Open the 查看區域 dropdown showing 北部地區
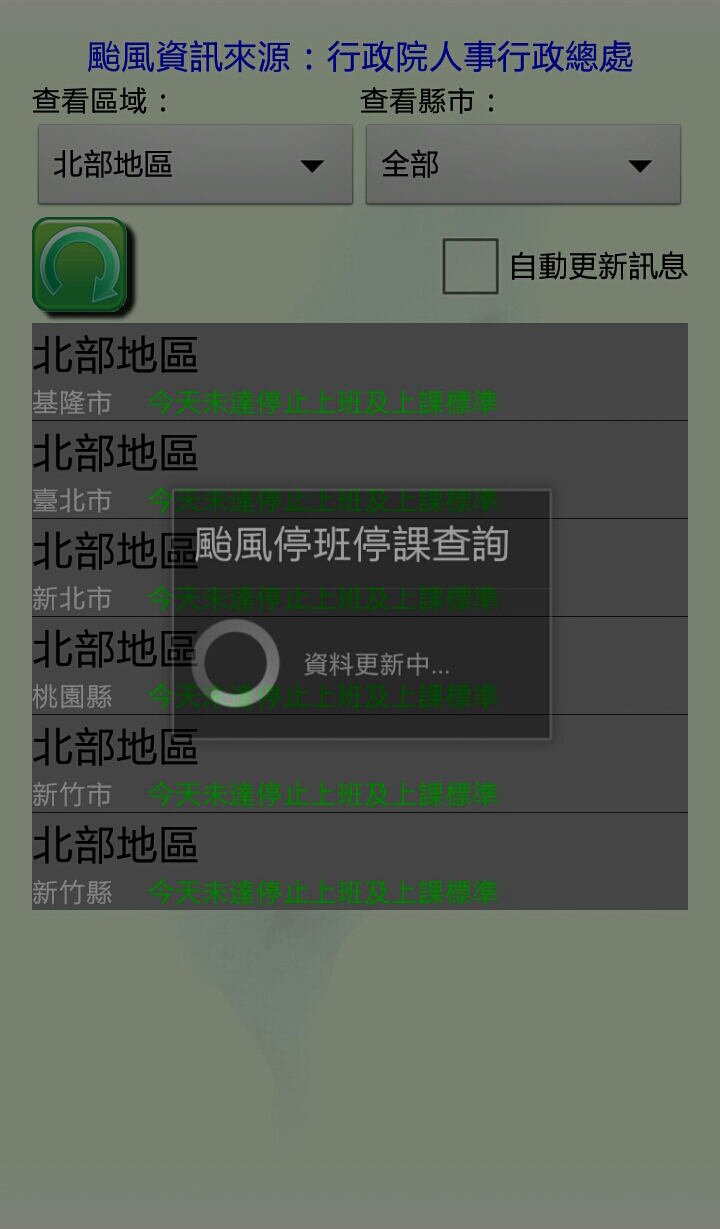This screenshot has height=1229, width=720. (x=195, y=165)
